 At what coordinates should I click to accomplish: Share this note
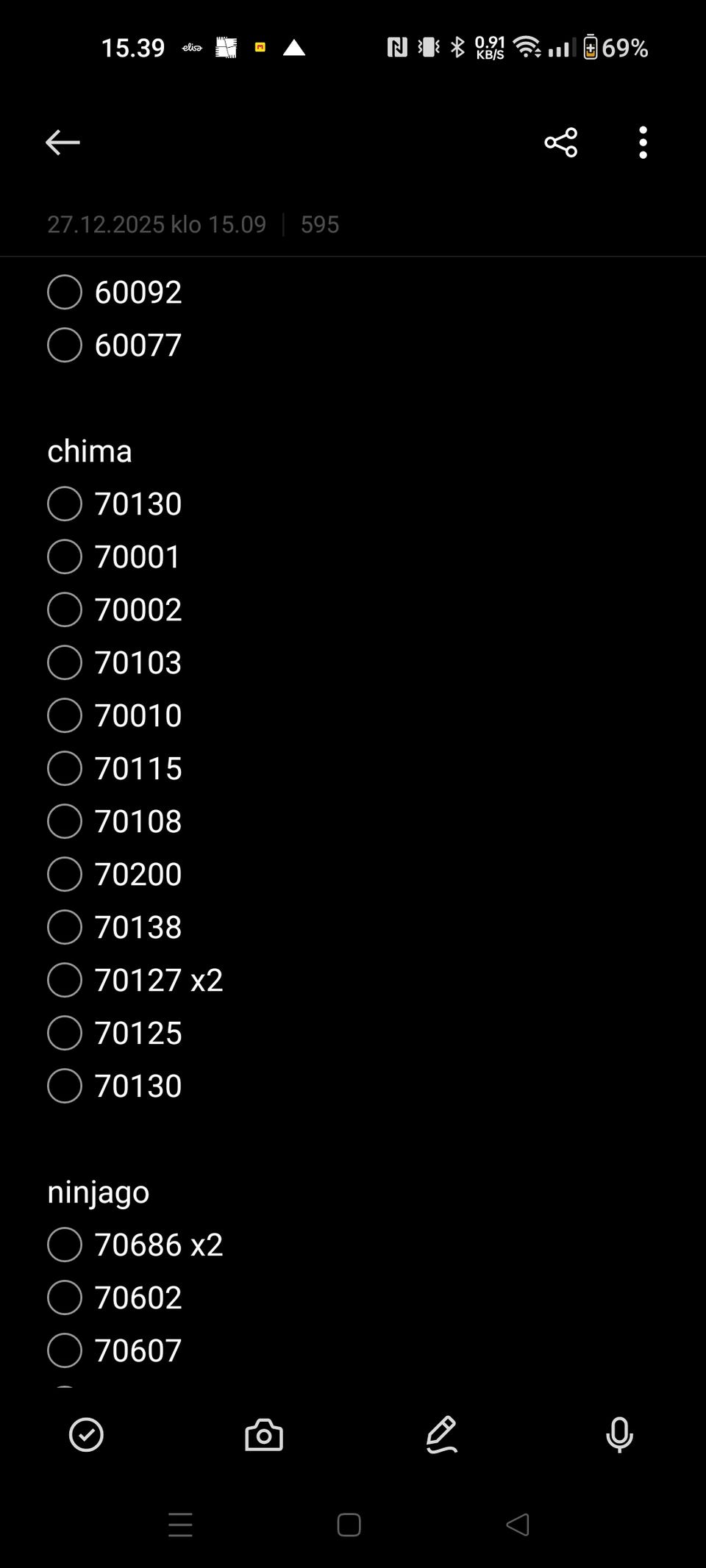coord(561,142)
